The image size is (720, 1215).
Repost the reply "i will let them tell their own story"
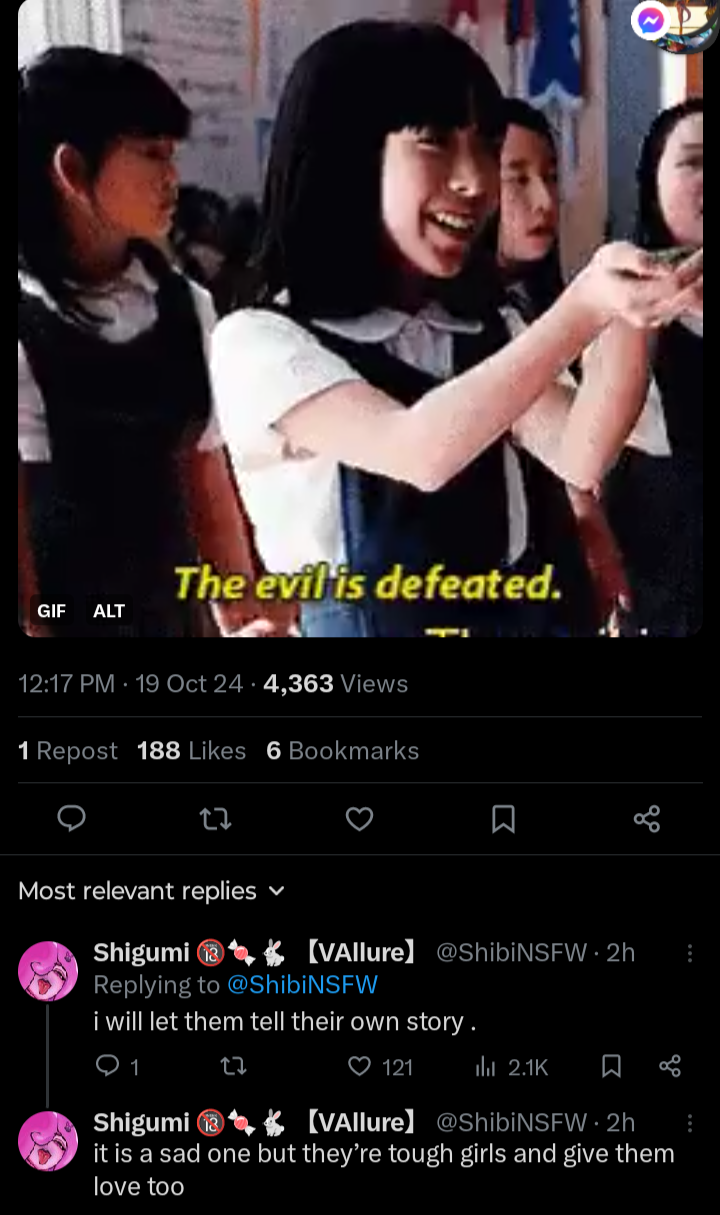(232, 1067)
